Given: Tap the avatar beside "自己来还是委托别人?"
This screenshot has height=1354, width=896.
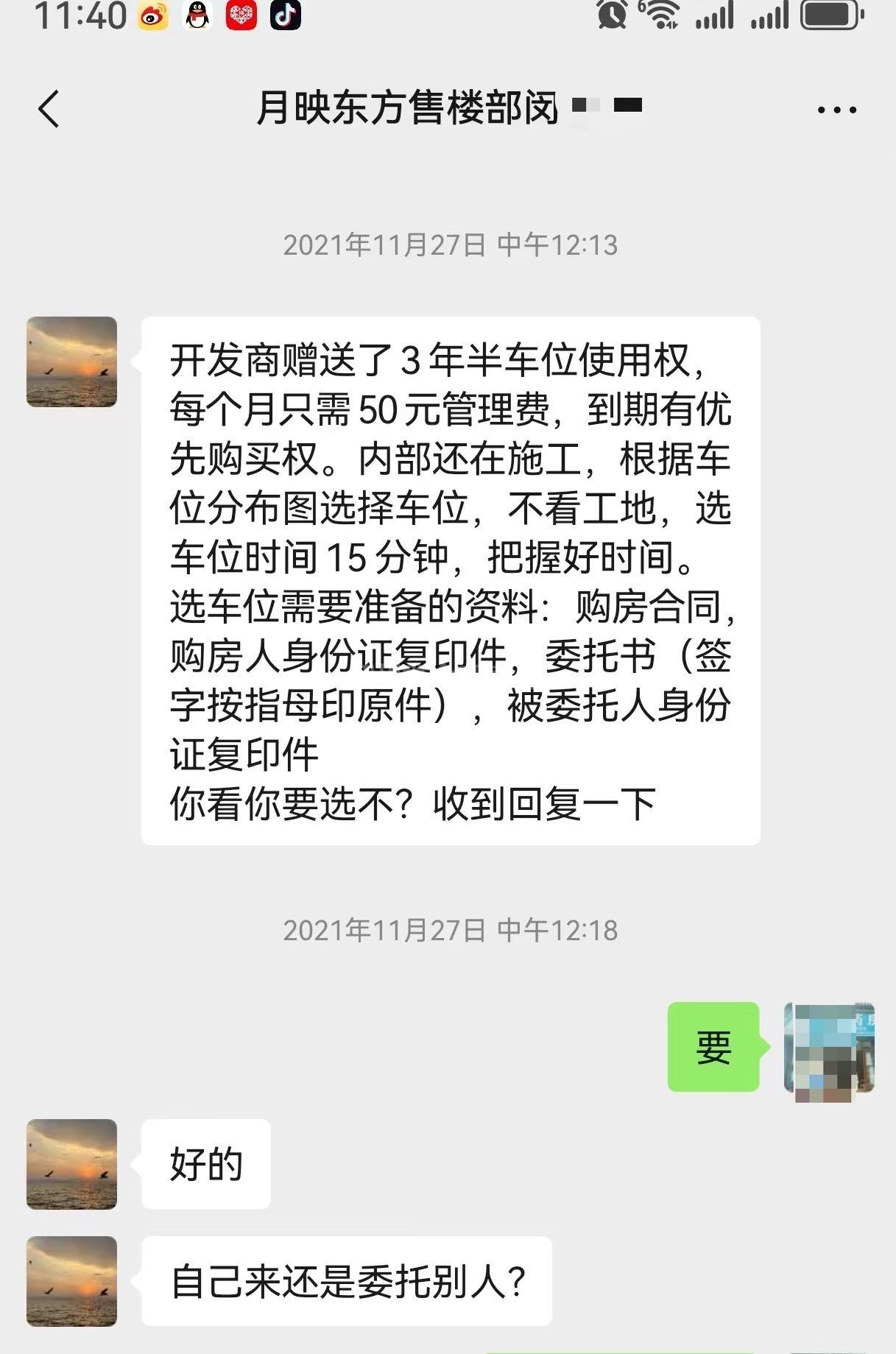Looking at the screenshot, I should 71,1281.
